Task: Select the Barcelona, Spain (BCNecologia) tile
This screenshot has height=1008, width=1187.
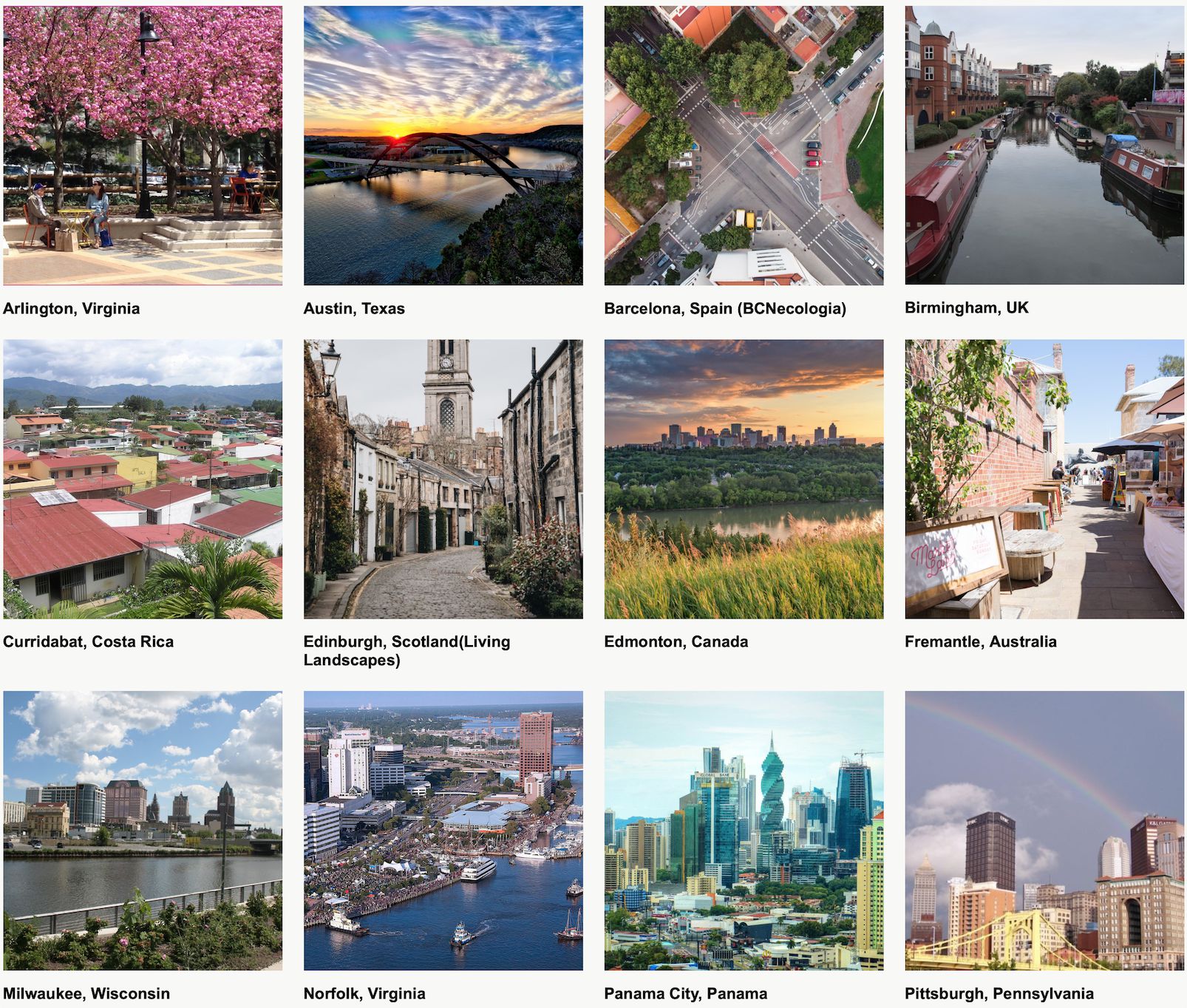Action: pyautogui.click(x=744, y=146)
